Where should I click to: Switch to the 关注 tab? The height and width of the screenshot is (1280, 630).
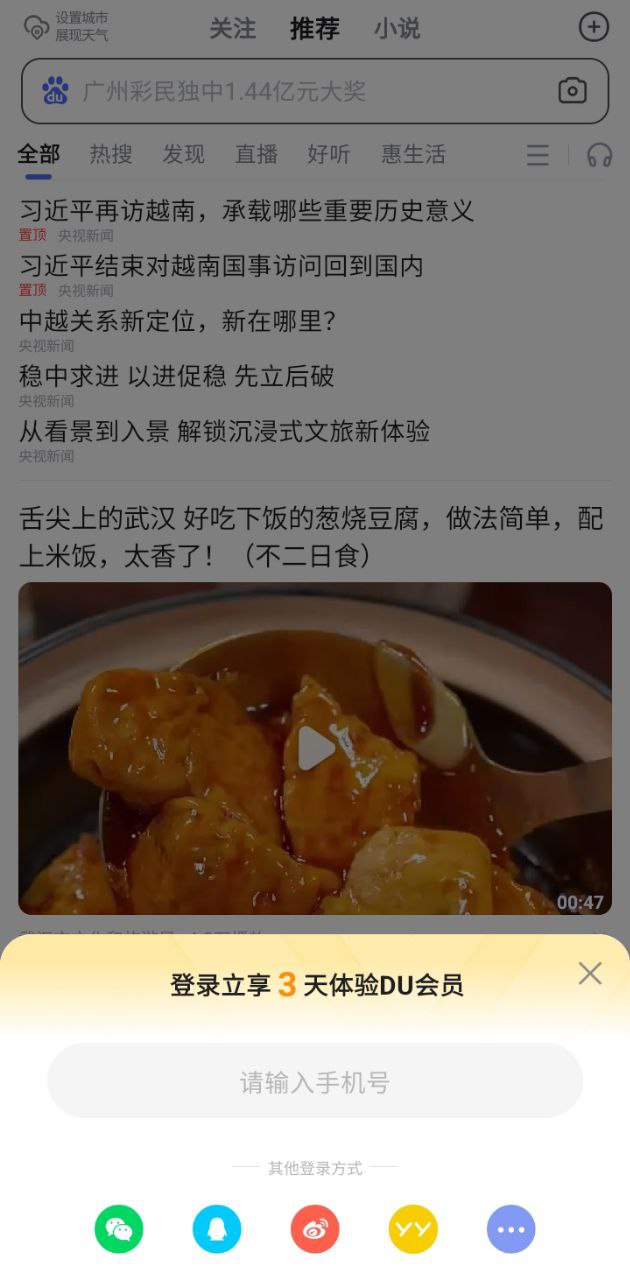click(233, 29)
